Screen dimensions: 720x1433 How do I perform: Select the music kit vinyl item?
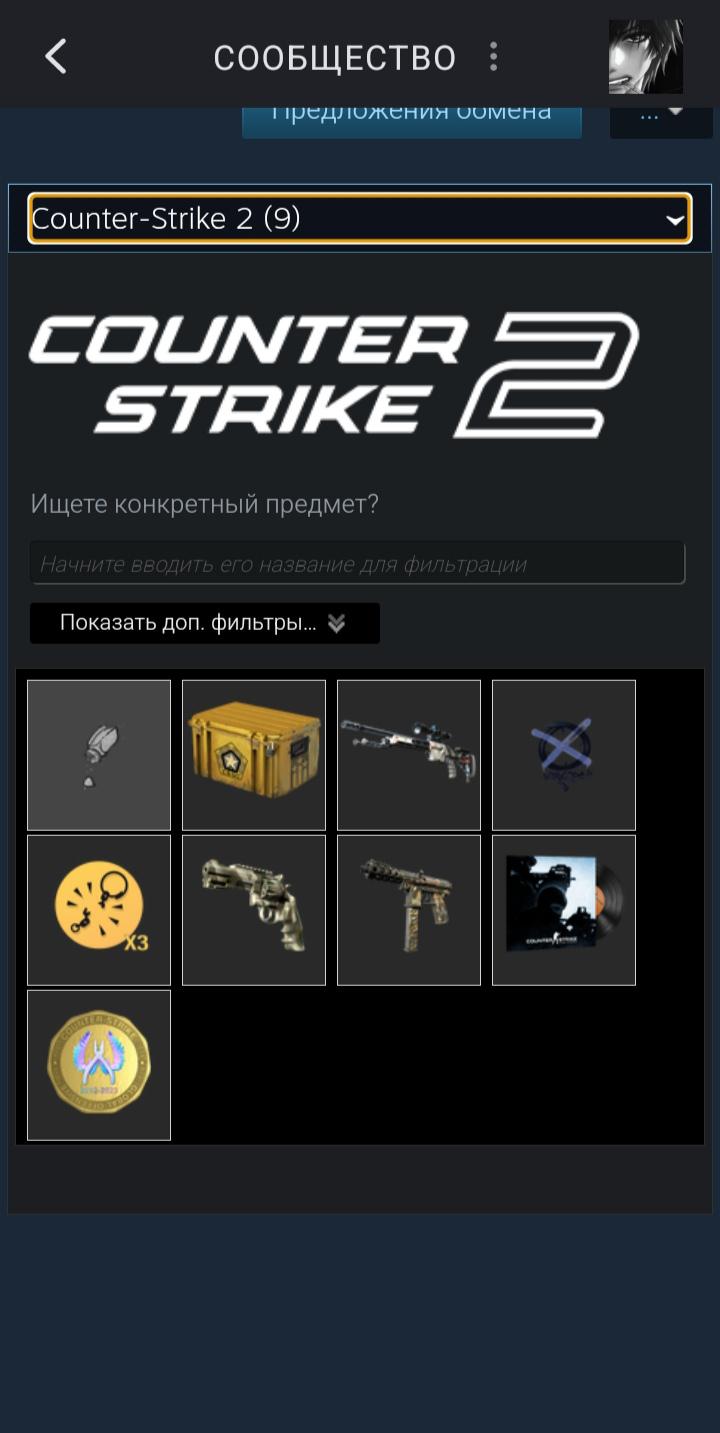pos(564,910)
